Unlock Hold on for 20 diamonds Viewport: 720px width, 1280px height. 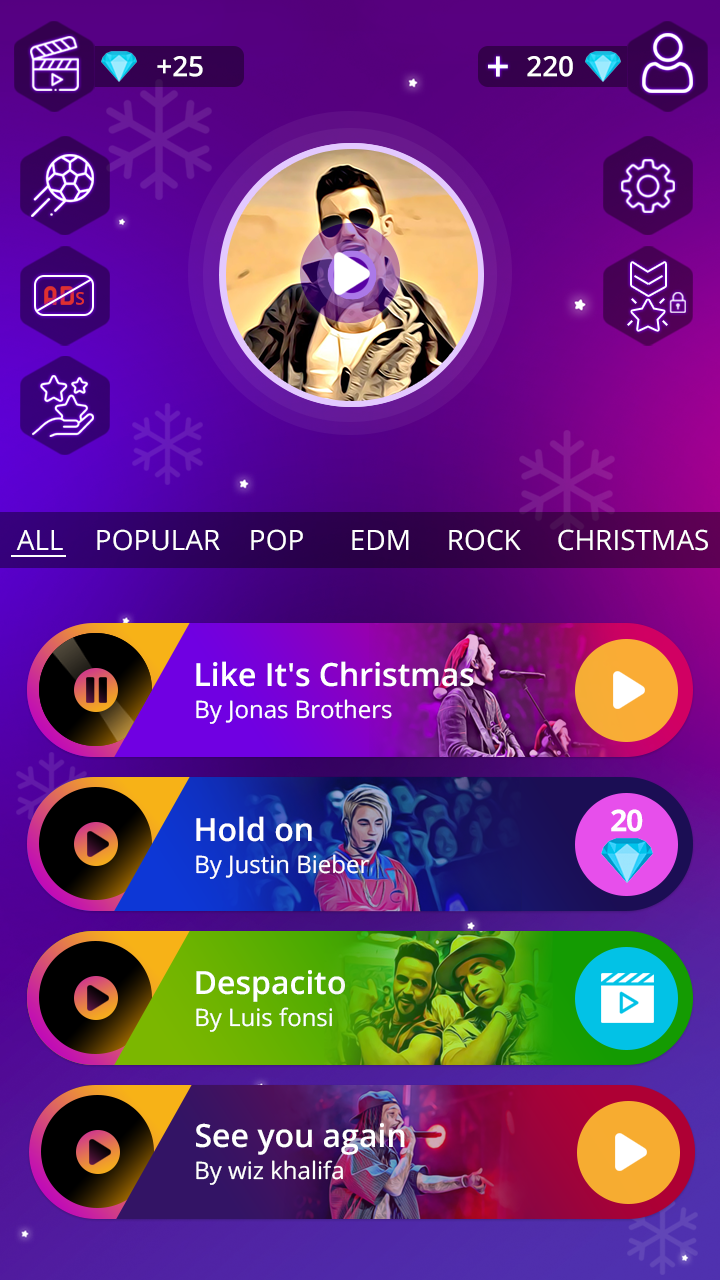tap(626, 844)
